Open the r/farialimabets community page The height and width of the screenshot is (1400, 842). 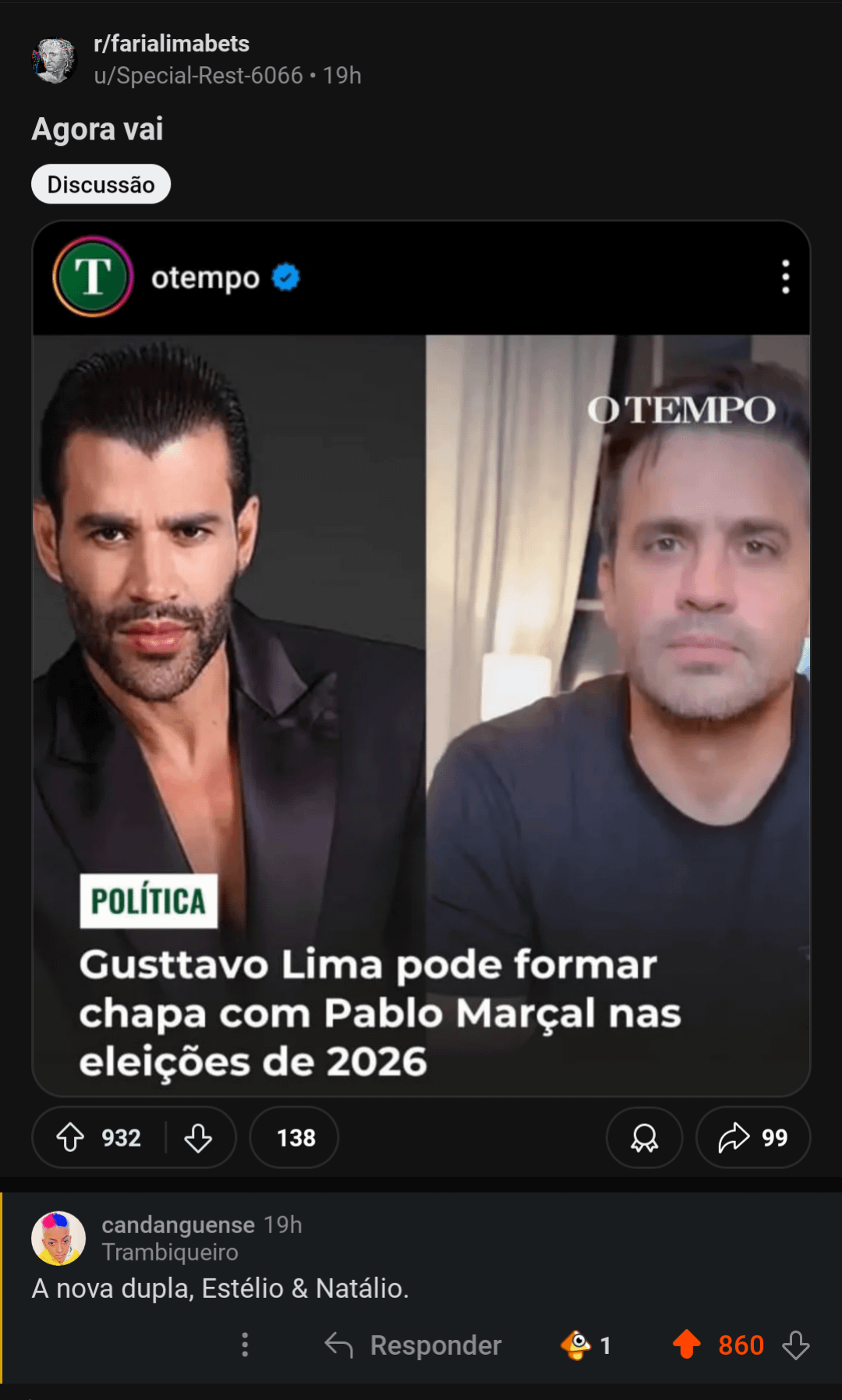click(x=171, y=44)
